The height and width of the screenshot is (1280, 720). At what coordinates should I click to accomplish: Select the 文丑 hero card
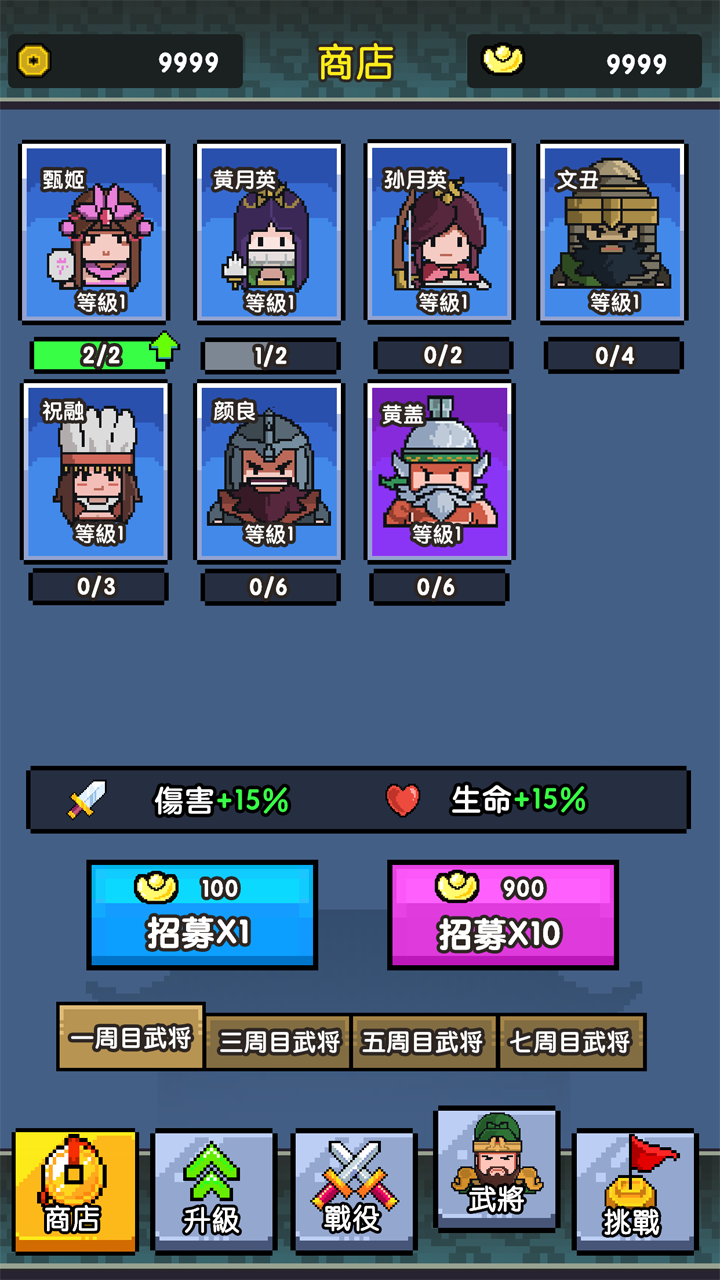pos(613,230)
